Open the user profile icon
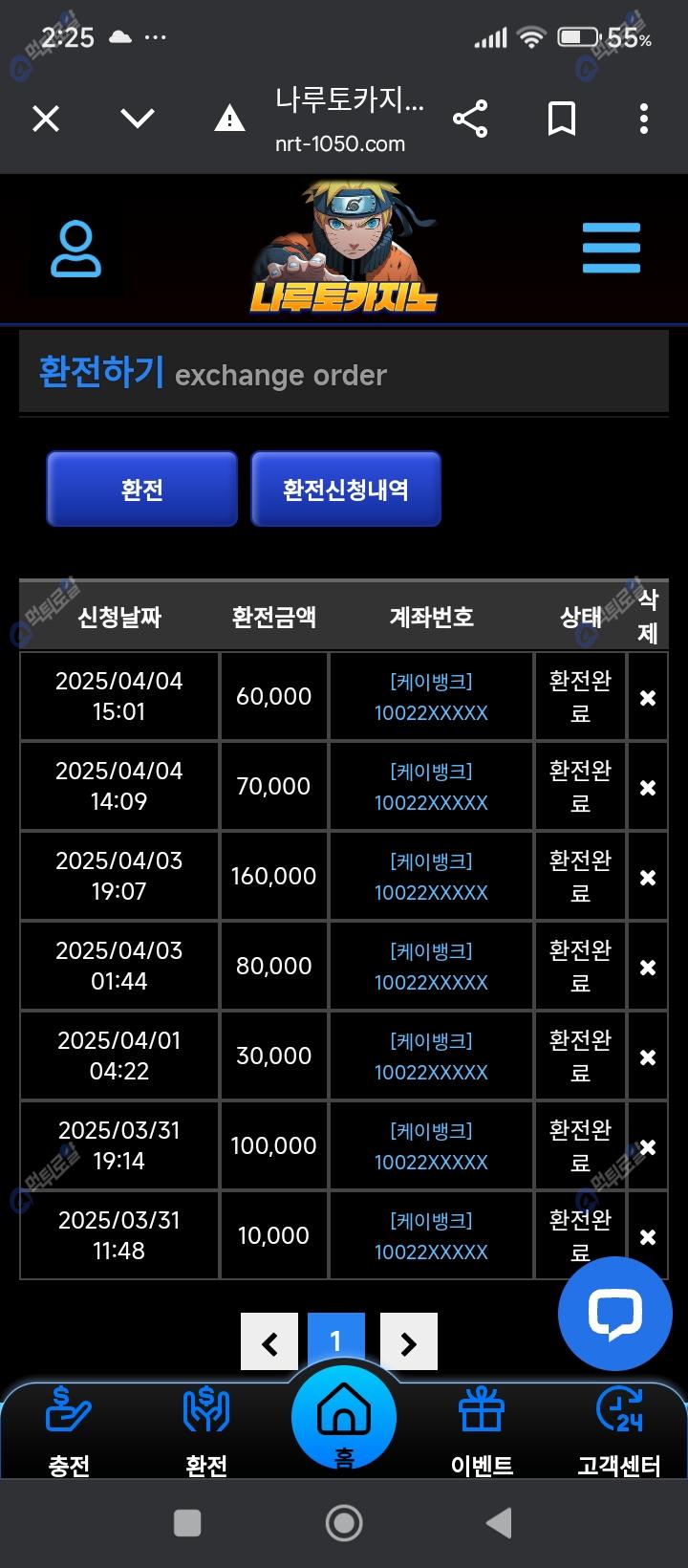Viewport: 688px width, 1568px height. (x=75, y=250)
